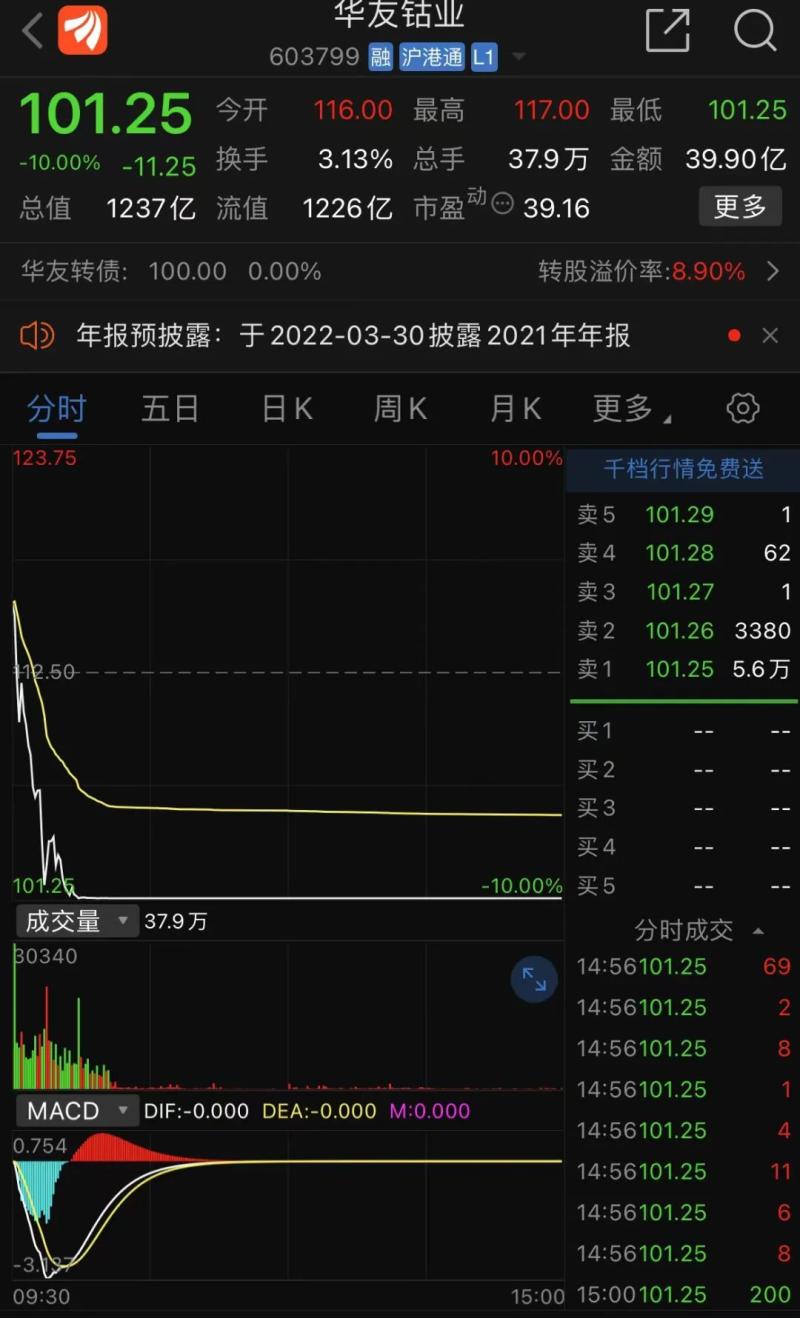
Task: Change the 成交量 indicator dropdown
Action: pyautogui.click(x=77, y=921)
